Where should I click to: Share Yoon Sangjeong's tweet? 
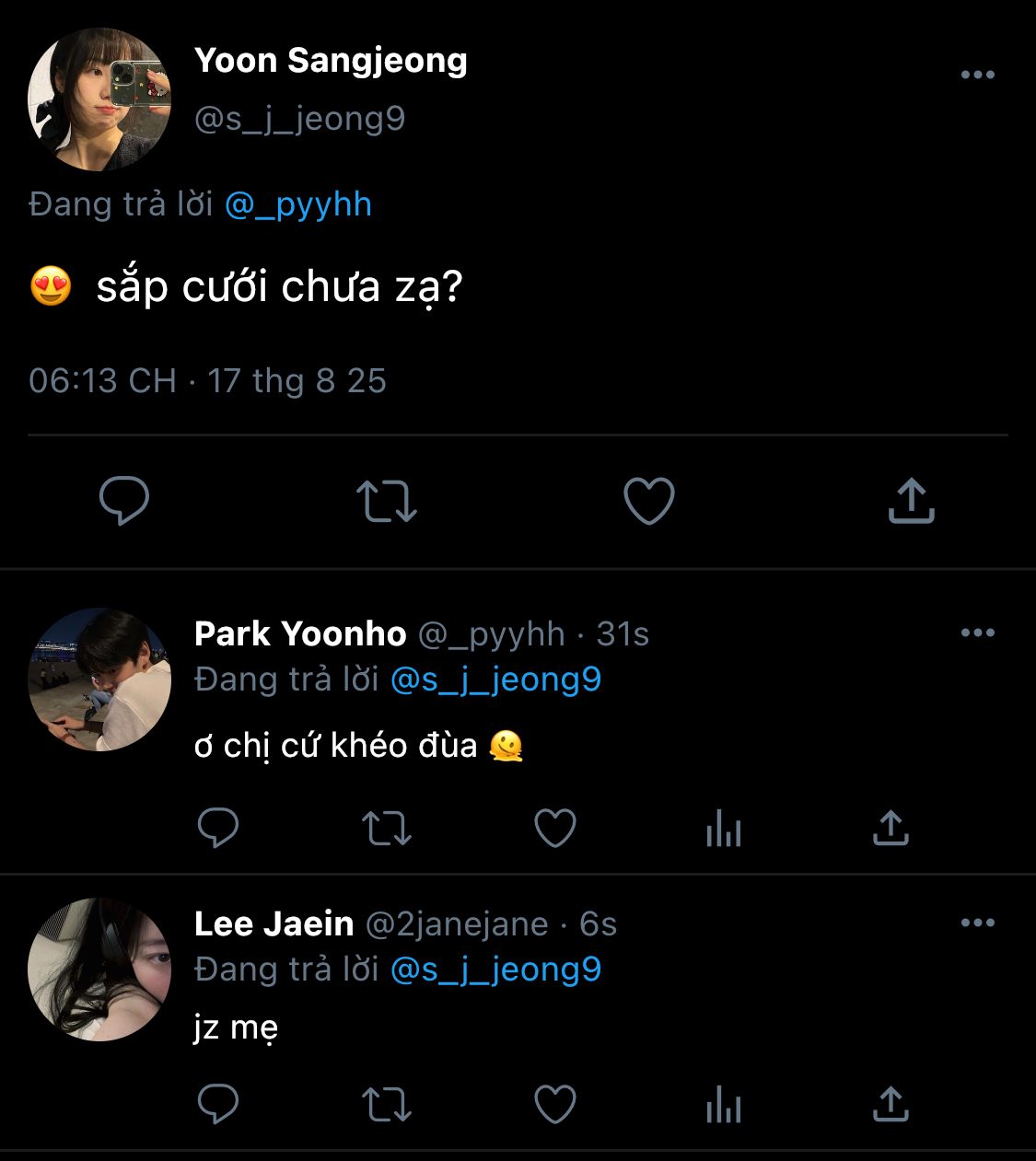[x=912, y=501]
